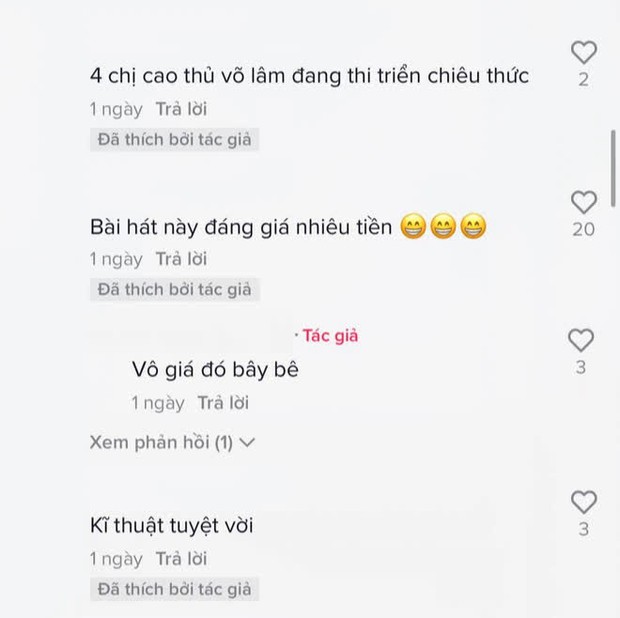Viewport: 620px width, 618px height.
Task: Reply to "Bài hát này đáng giá nhiêu tiền"
Action: pos(181,258)
